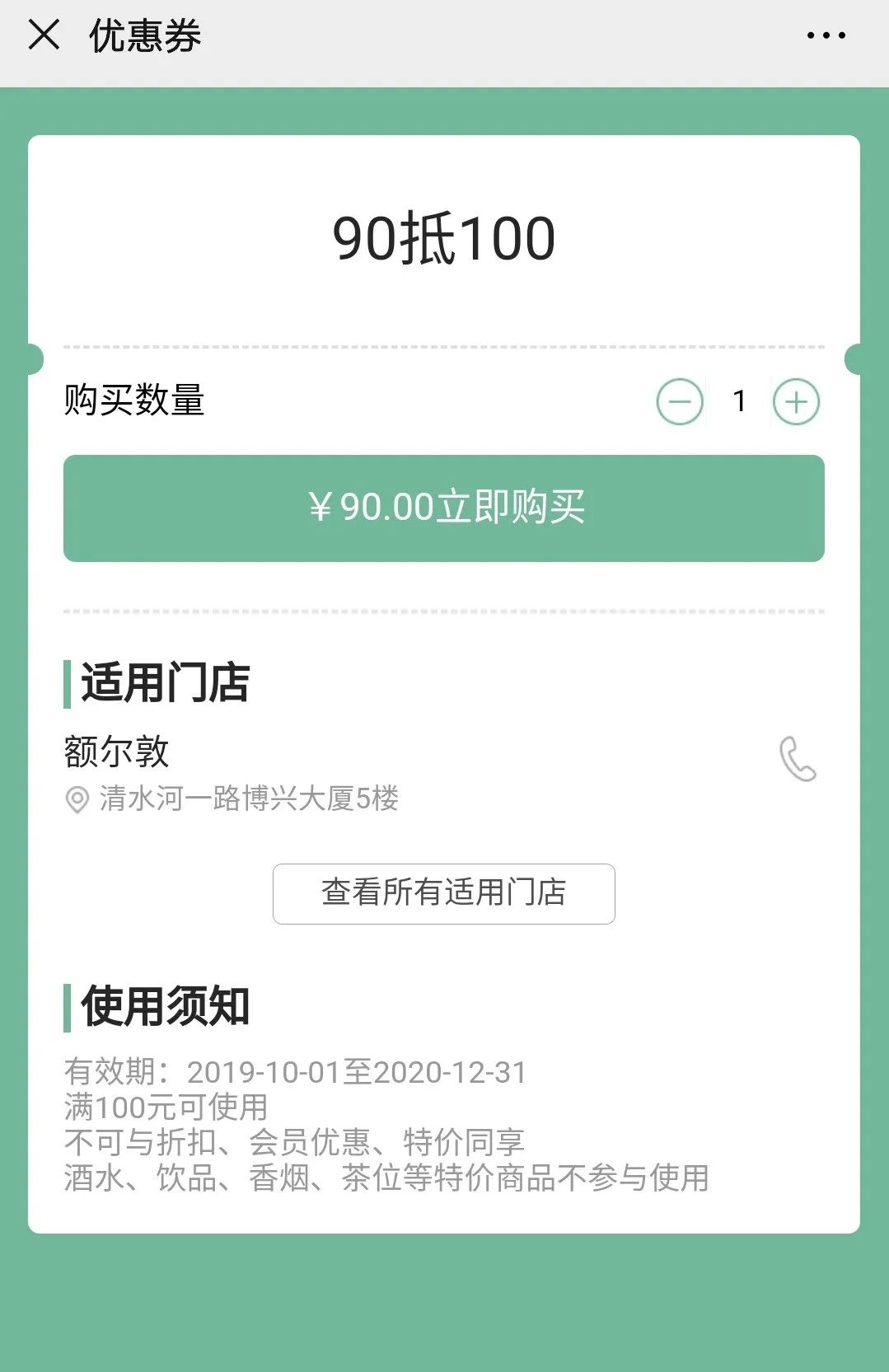Close the 优惠券 page
This screenshot has width=889, height=1372.
click(x=44, y=35)
